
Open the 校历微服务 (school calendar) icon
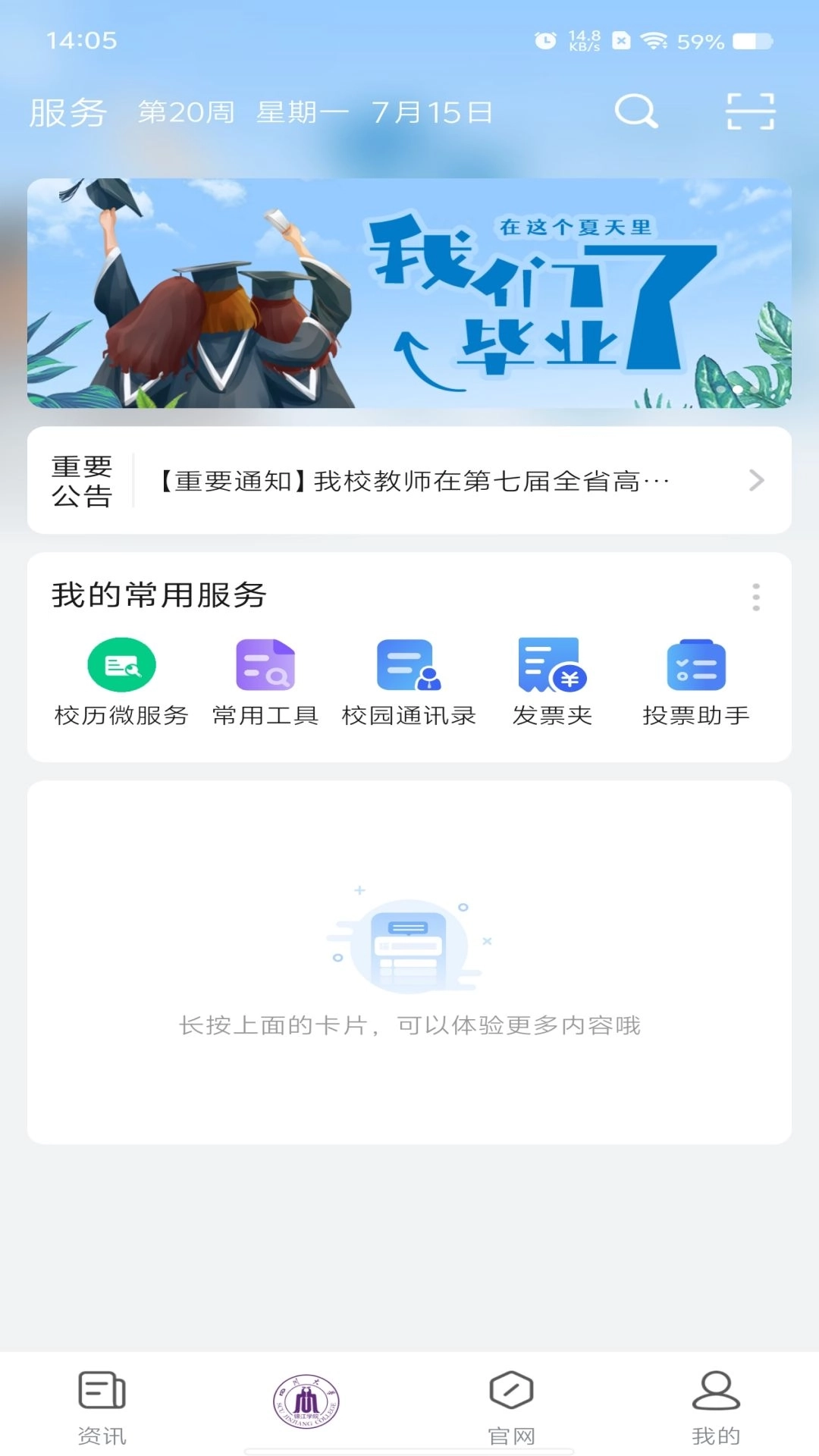(121, 666)
